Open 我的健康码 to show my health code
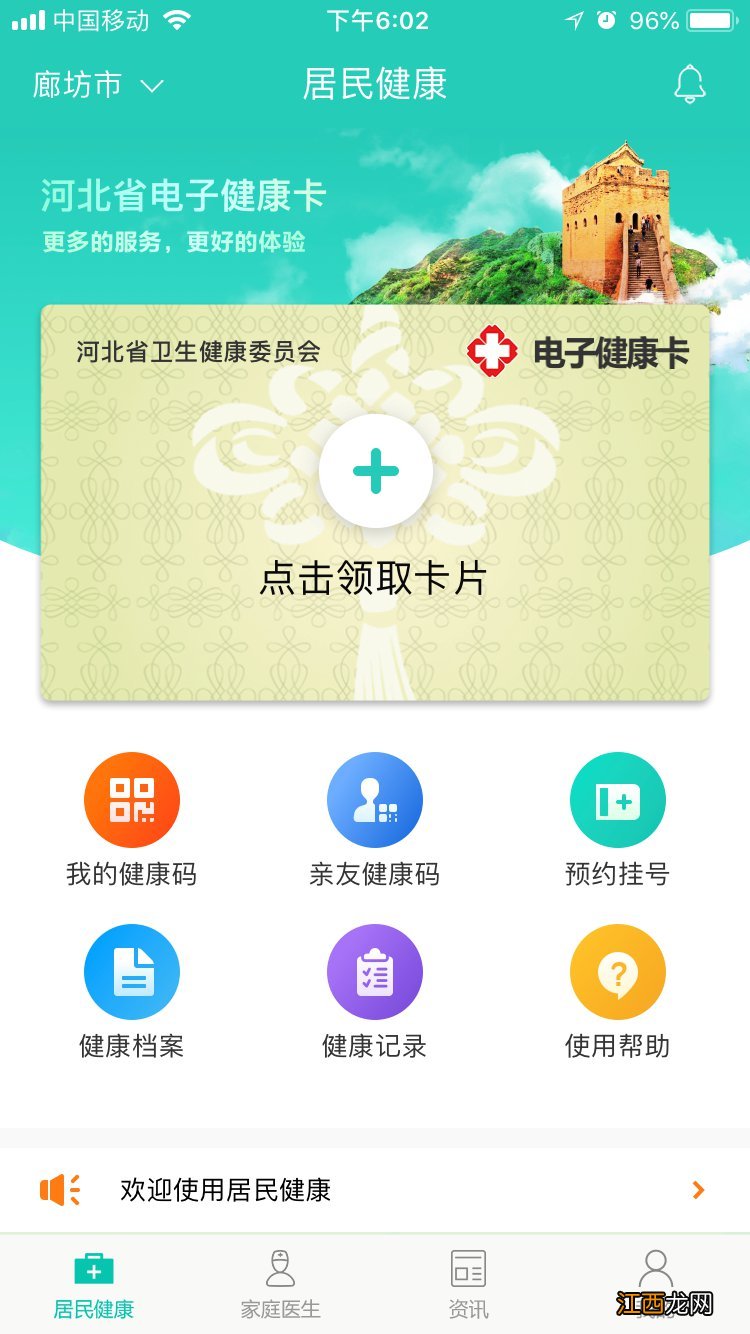The height and width of the screenshot is (1334, 750). tap(131, 798)
